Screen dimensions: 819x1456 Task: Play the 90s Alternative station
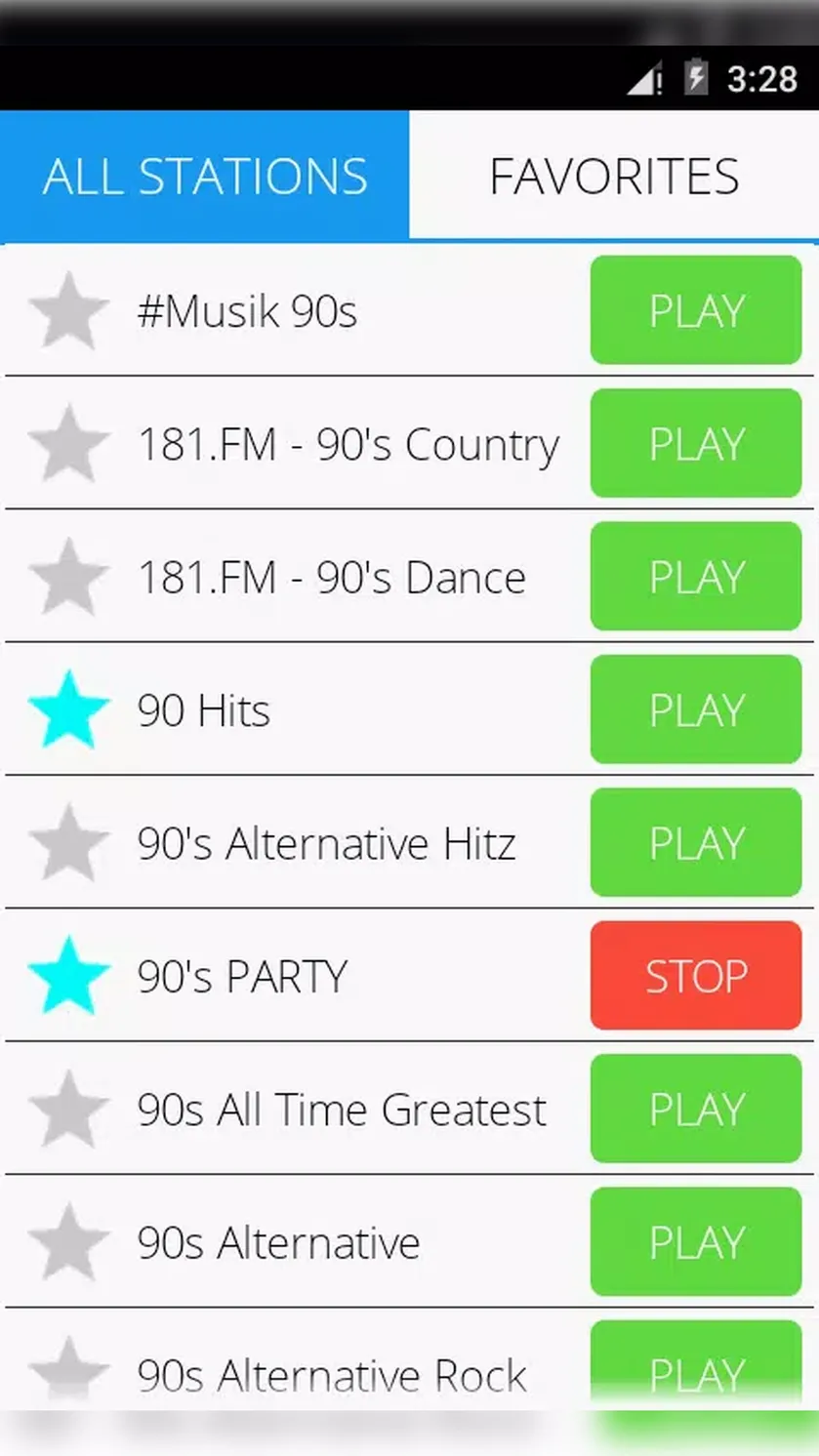pyautogui.click(x=696, y=1241)
